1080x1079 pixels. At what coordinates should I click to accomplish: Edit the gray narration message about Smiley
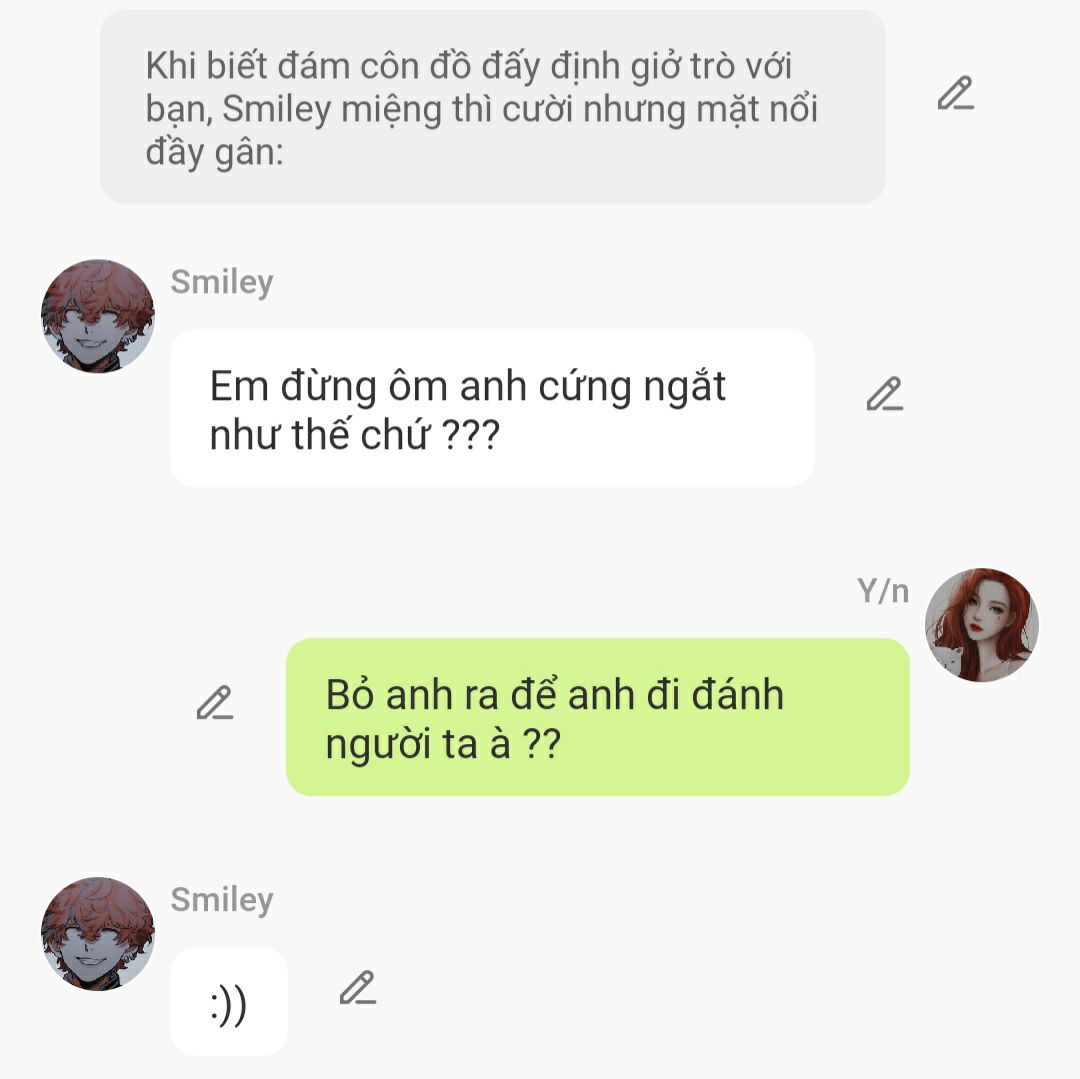point(955,93)
